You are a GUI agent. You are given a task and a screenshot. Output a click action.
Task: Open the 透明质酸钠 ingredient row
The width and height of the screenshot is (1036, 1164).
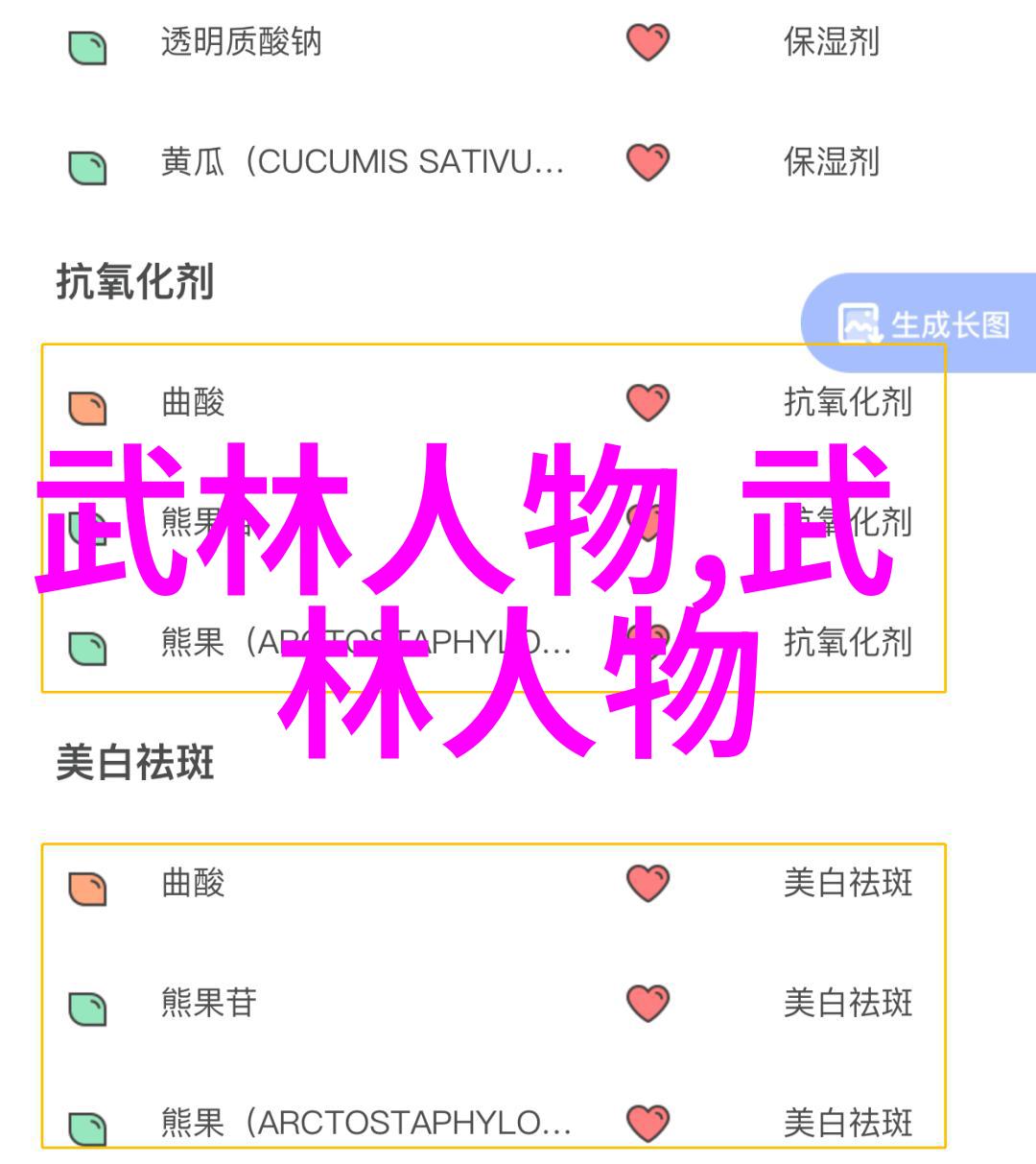[x=241, y=43]
